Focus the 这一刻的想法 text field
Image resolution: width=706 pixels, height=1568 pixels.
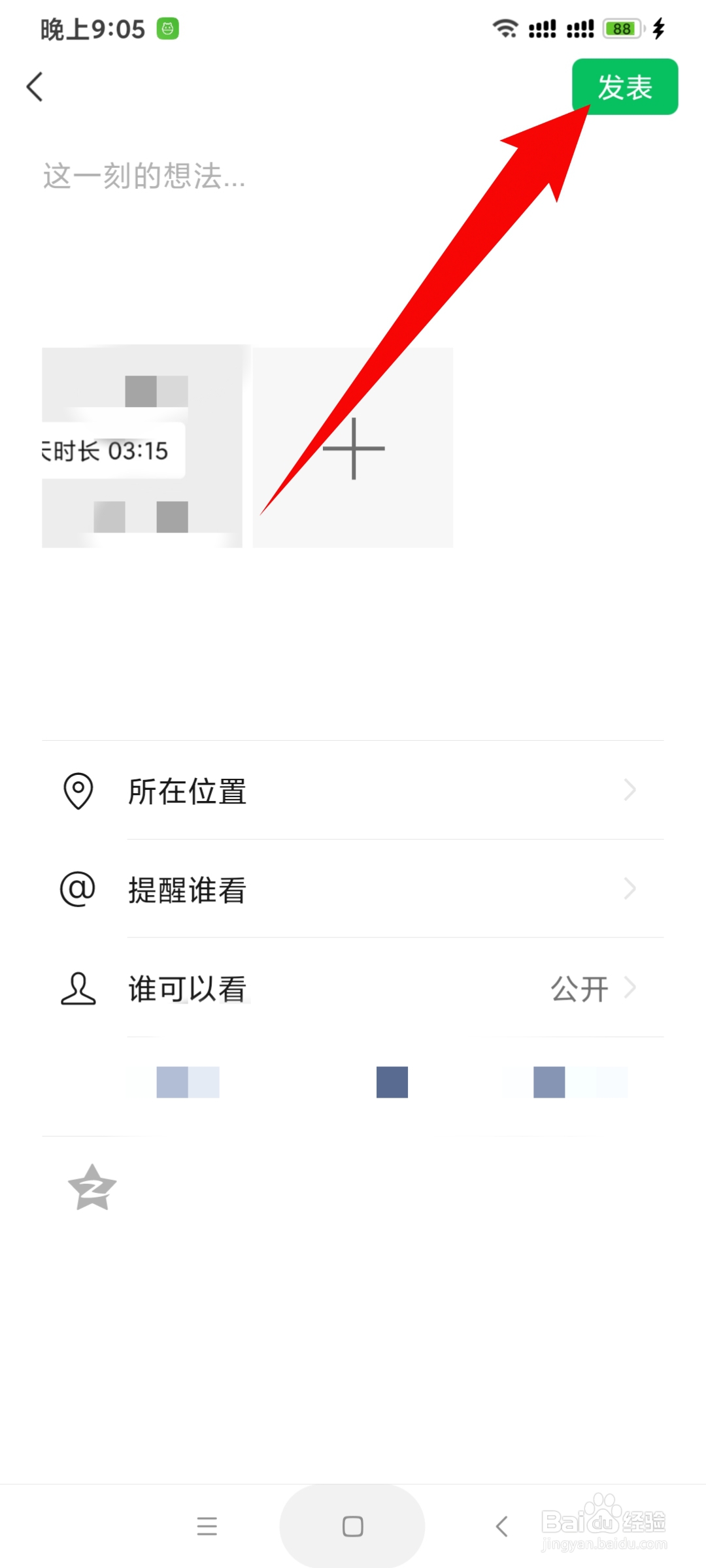tap(261, 176)
